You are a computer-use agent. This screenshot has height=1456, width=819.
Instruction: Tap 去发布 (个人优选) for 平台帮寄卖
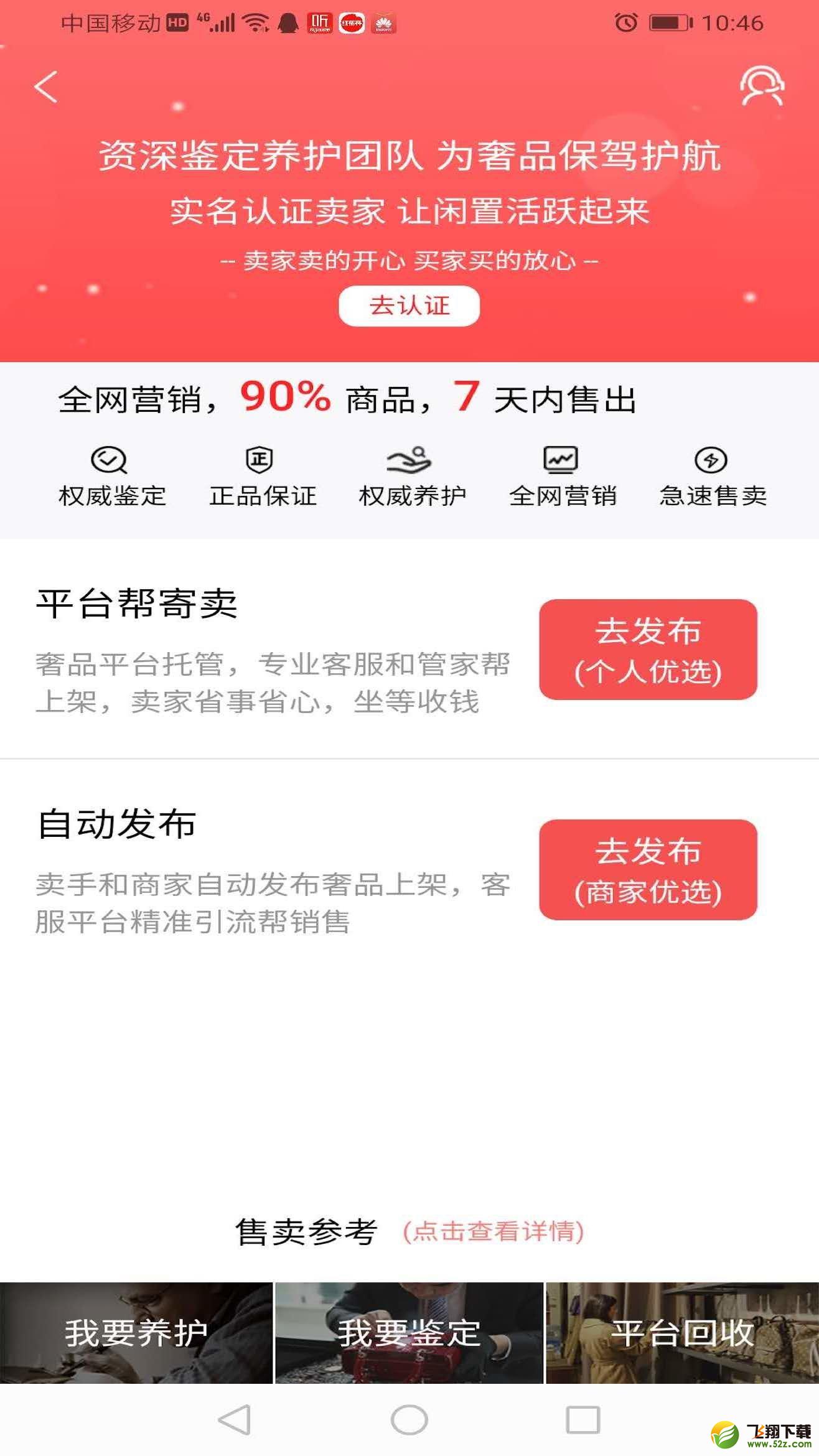tap(648, 649)
